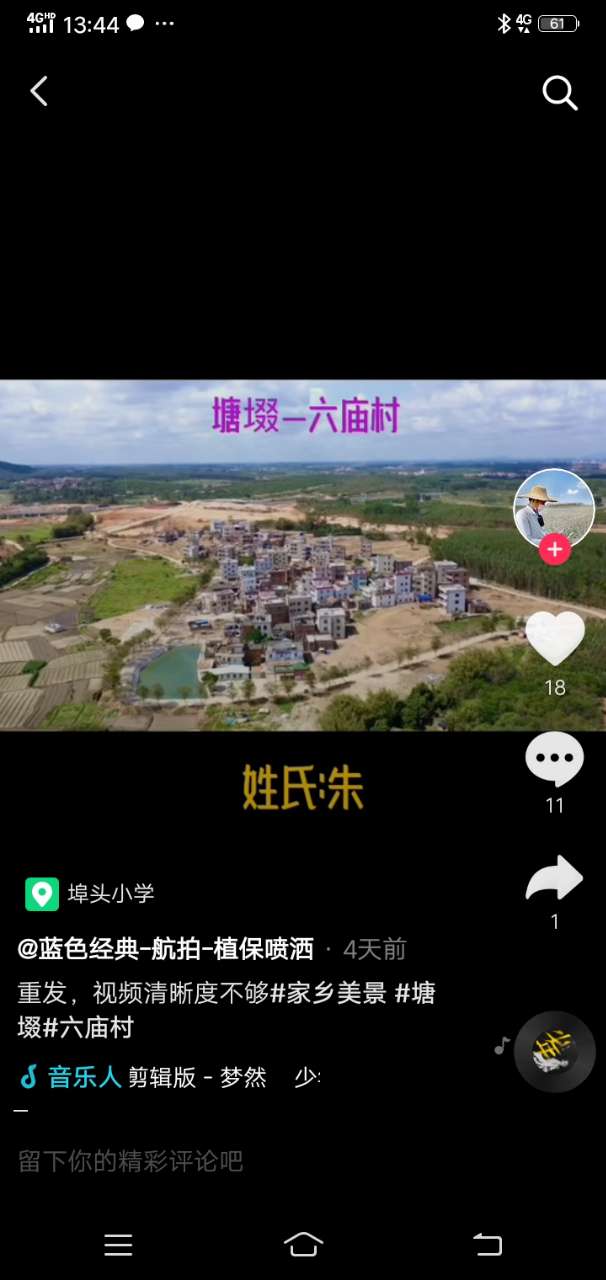This screenshot has height=1280, width=606.
Task: Like this video with the heart
Action: (555, 638)
